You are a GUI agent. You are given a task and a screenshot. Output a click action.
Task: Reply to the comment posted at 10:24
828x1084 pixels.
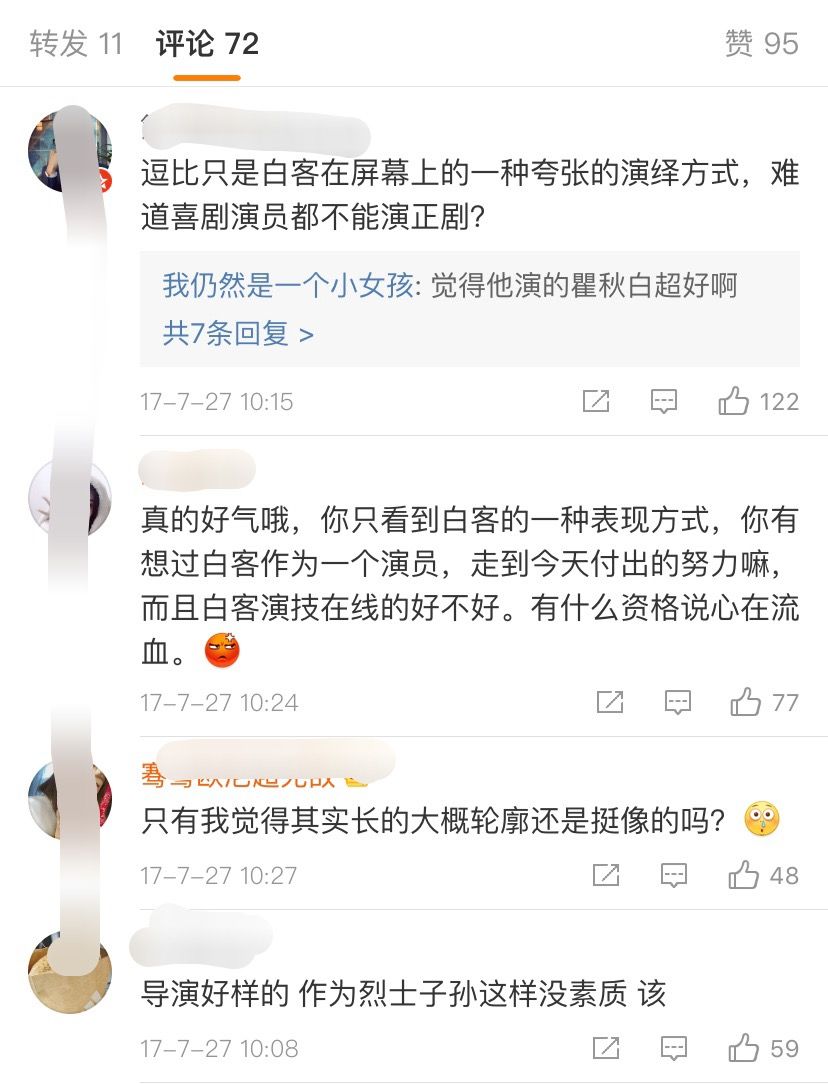(678, 702)
